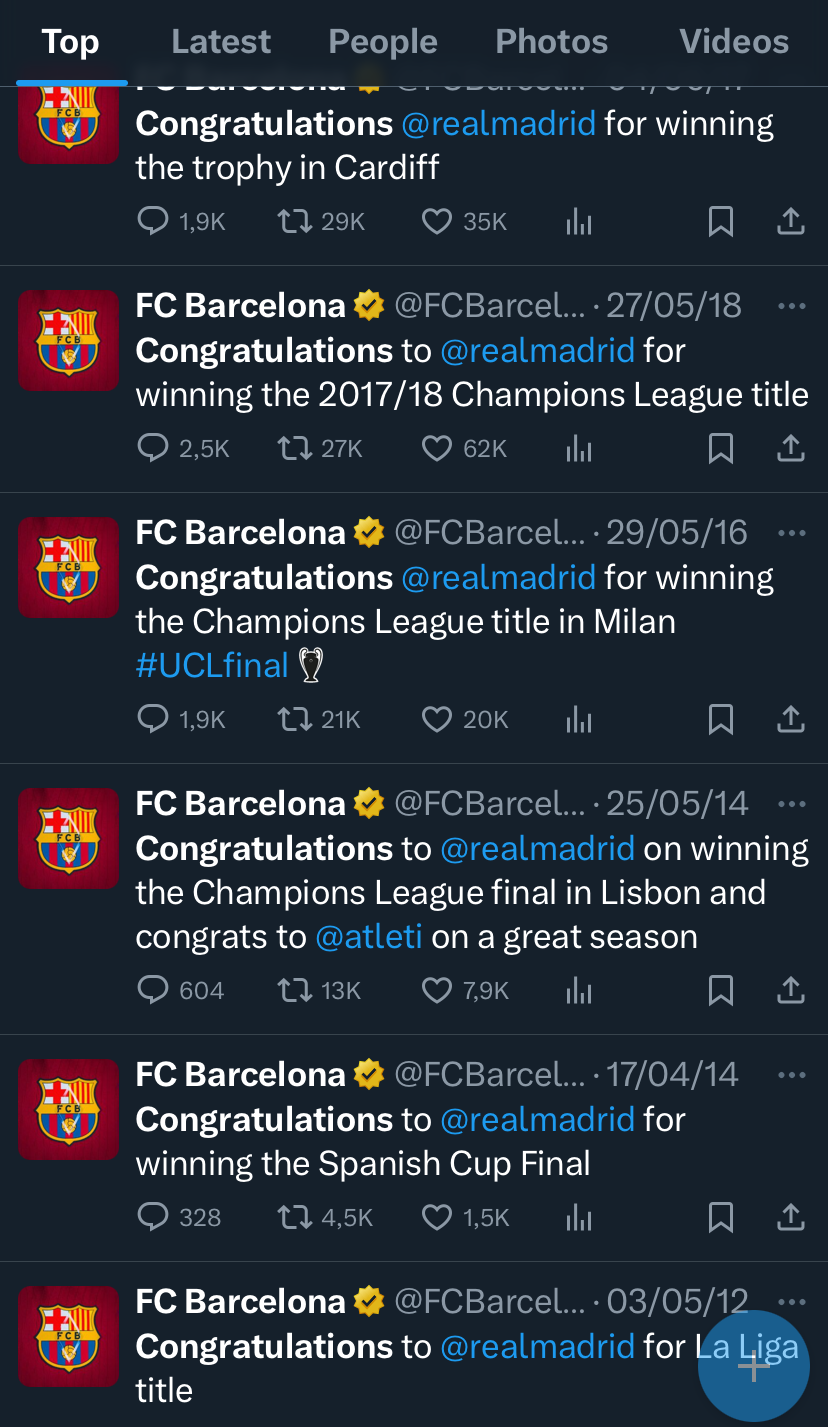
Task: Open FC Barcelona avatar on 27/05/18 tweet
Action: click(69, 340)
